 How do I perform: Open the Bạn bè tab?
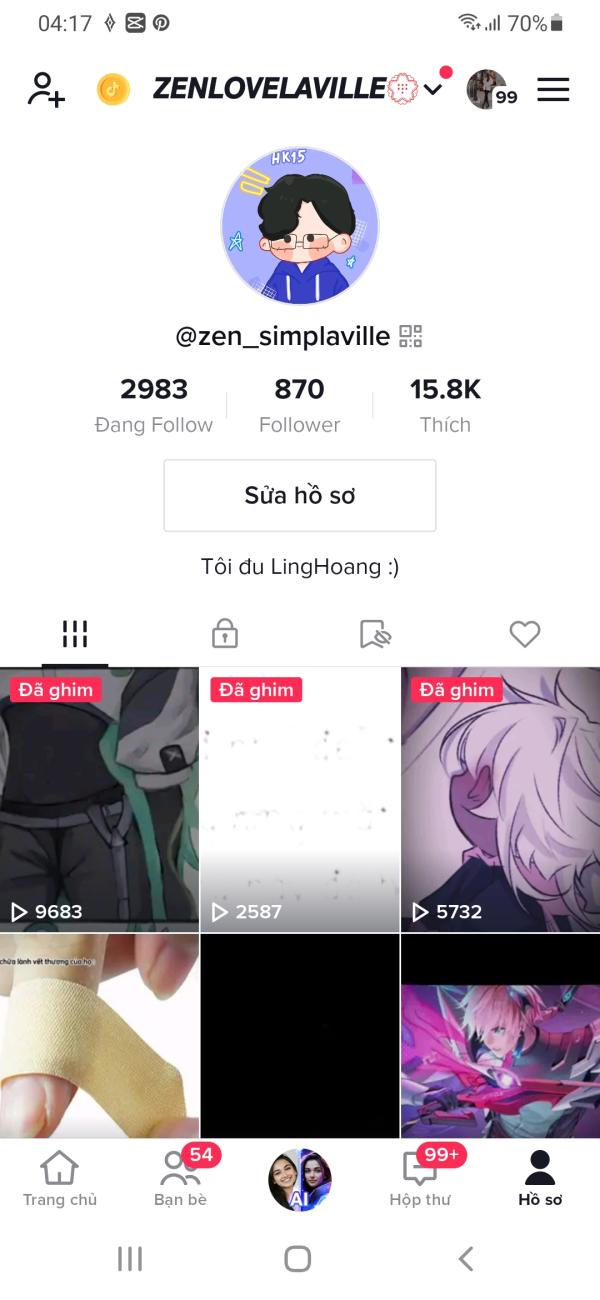(181, 1179)
